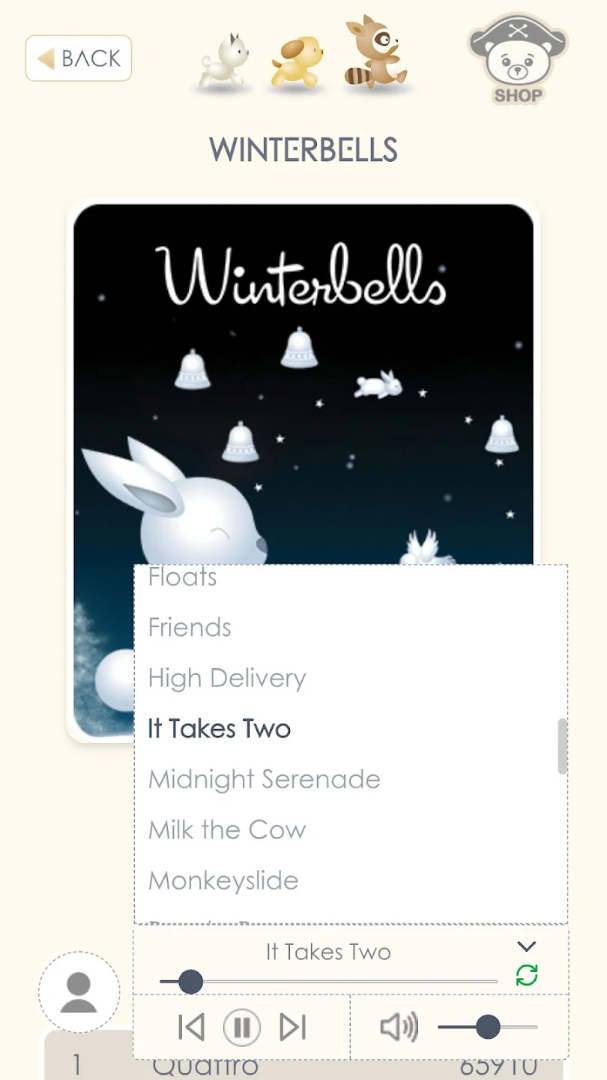Go back using the BACK button
Screen dimensions: 607x1080
click(78, 58)
